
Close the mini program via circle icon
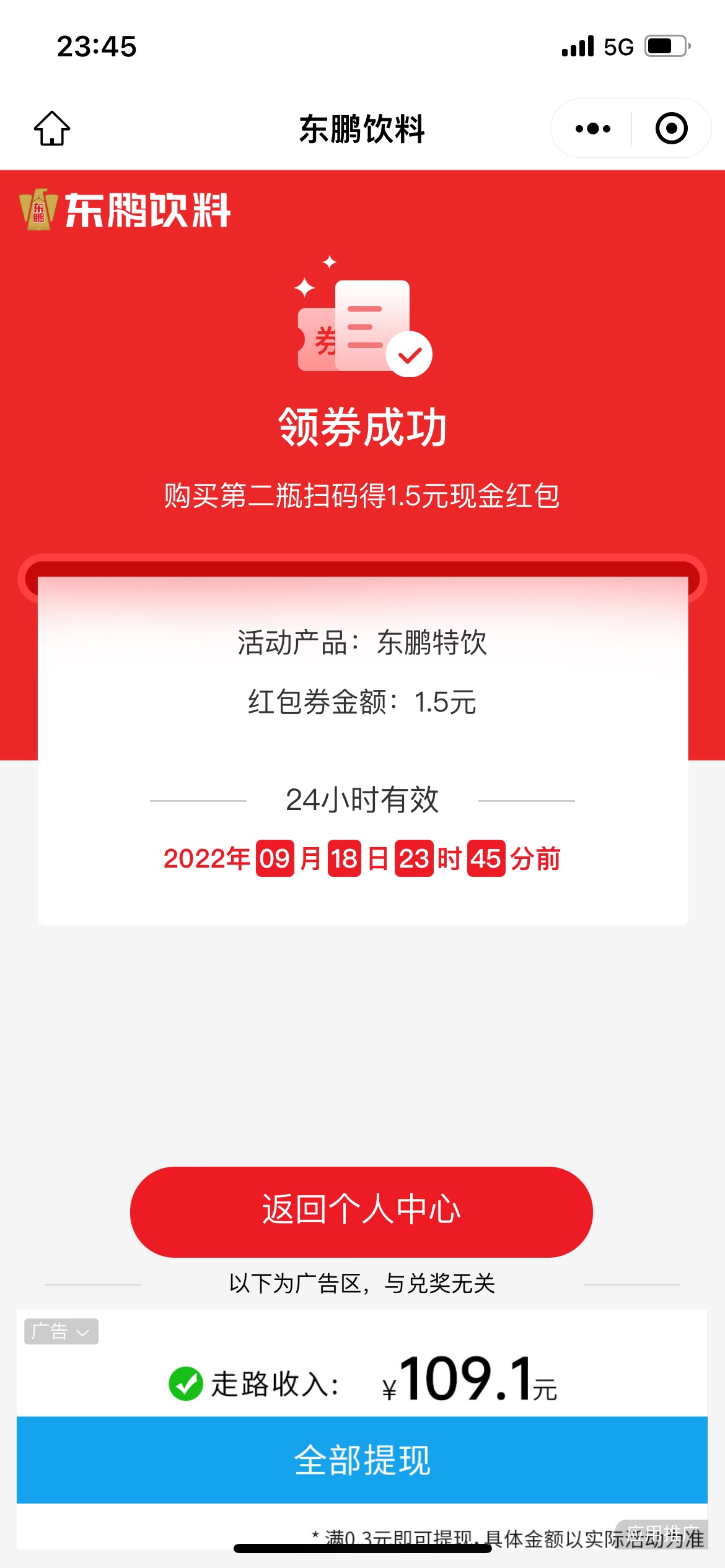671,129
